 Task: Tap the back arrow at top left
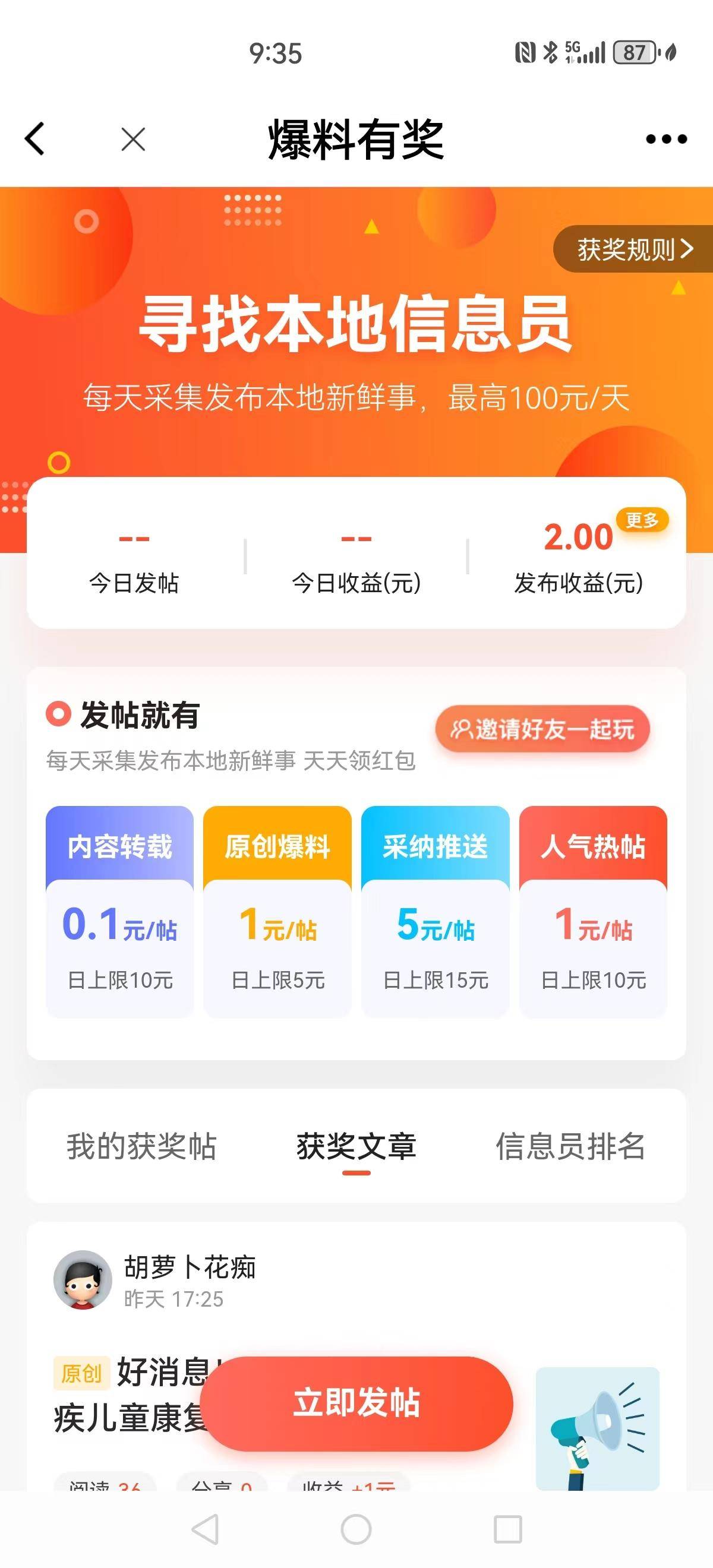pyautogui.click(x=34, y=139)
